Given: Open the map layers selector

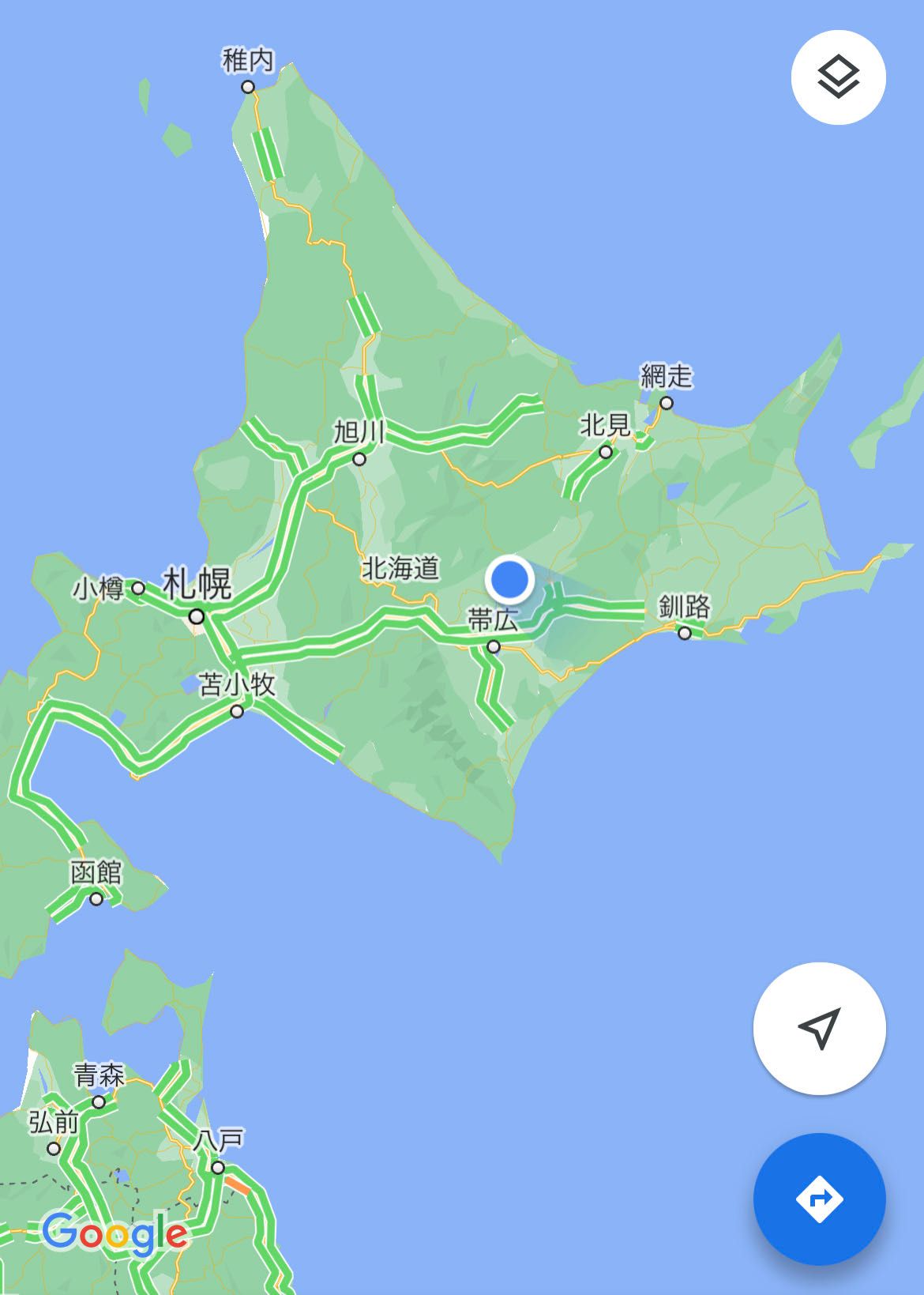Looking at the screenshot, I should point(838,77).
